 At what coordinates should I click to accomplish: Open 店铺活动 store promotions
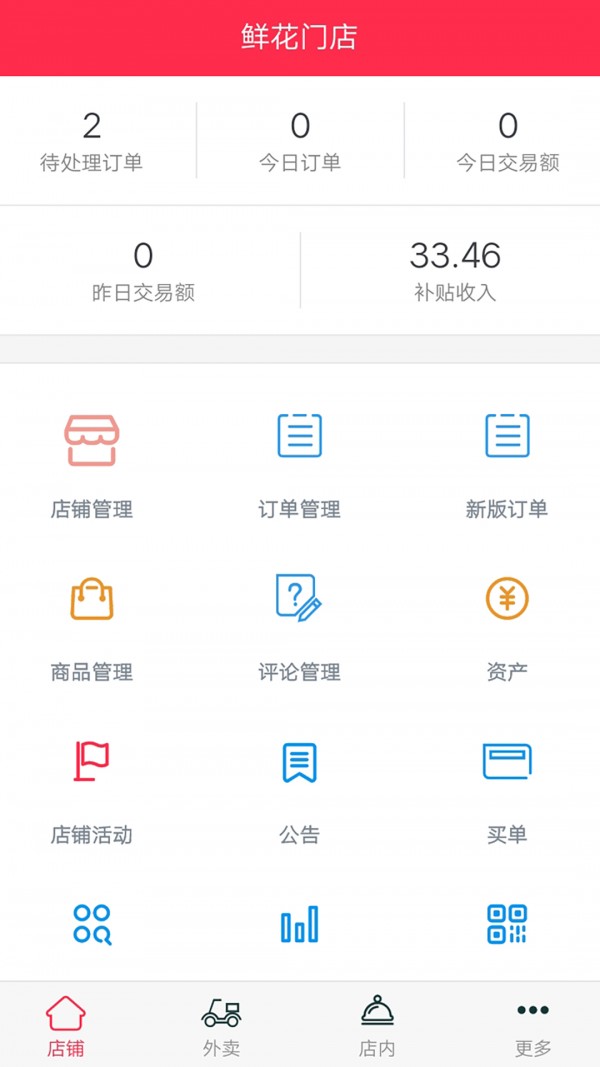click(x=92, y=790)
